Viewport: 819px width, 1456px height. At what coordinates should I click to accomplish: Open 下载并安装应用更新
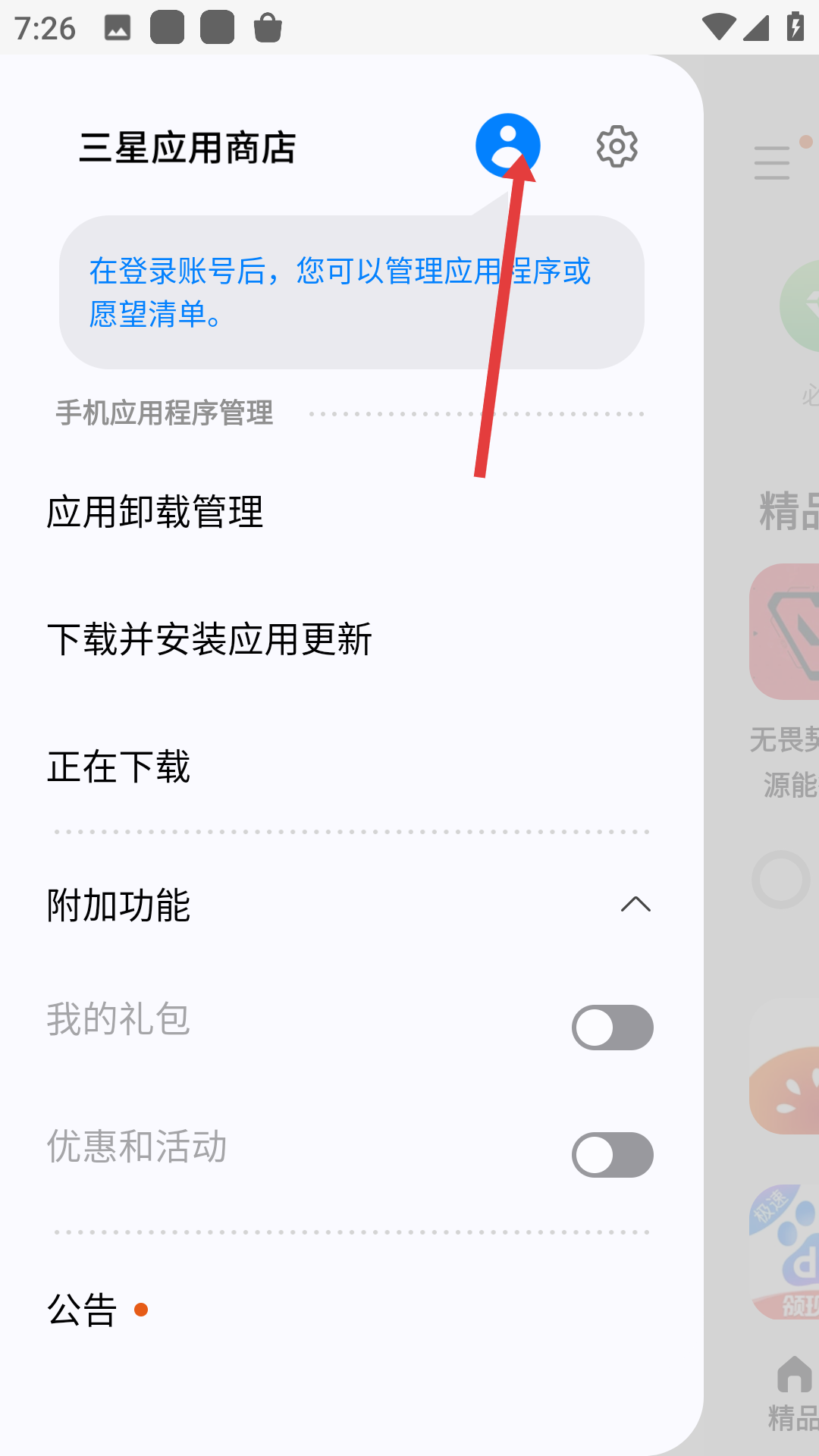[209, 639]
